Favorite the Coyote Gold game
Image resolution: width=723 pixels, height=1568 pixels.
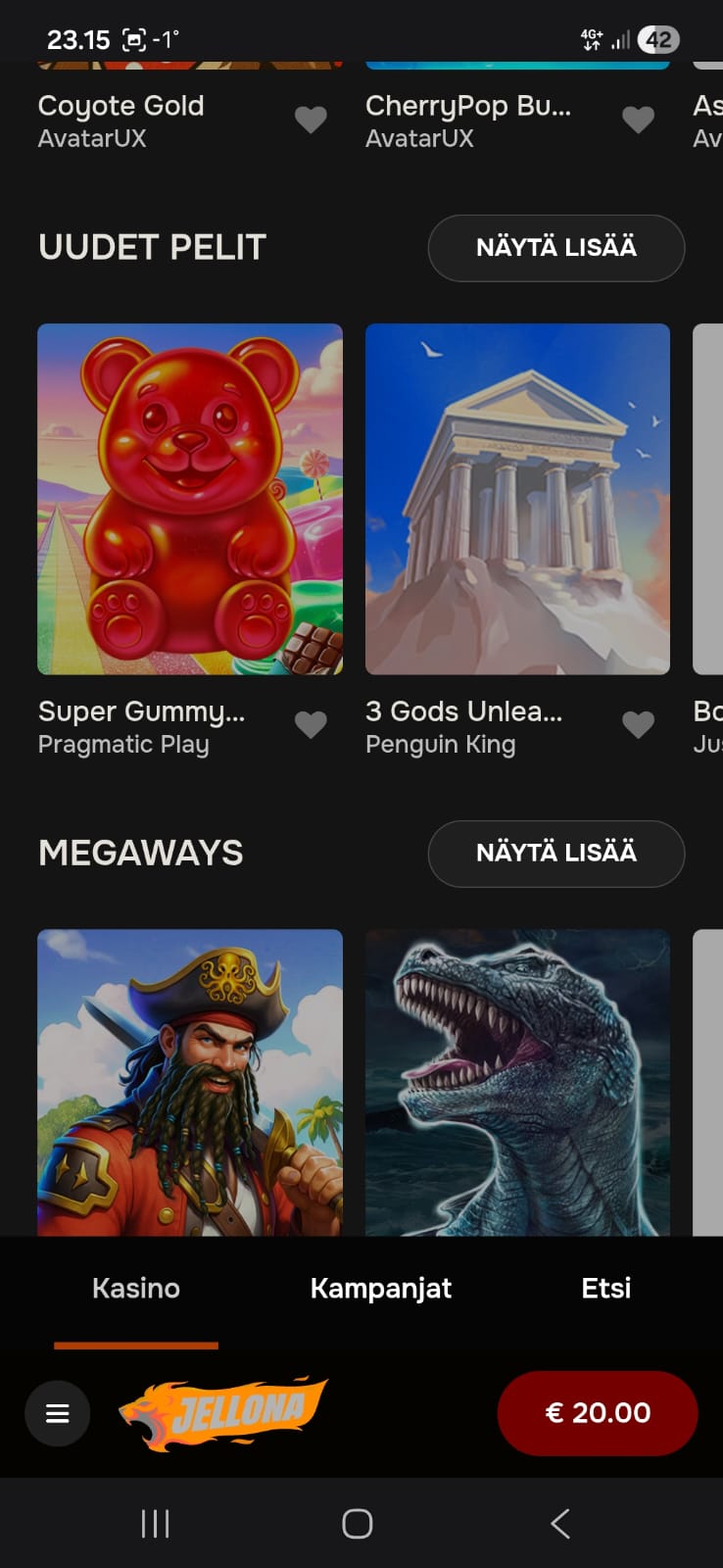311,119
